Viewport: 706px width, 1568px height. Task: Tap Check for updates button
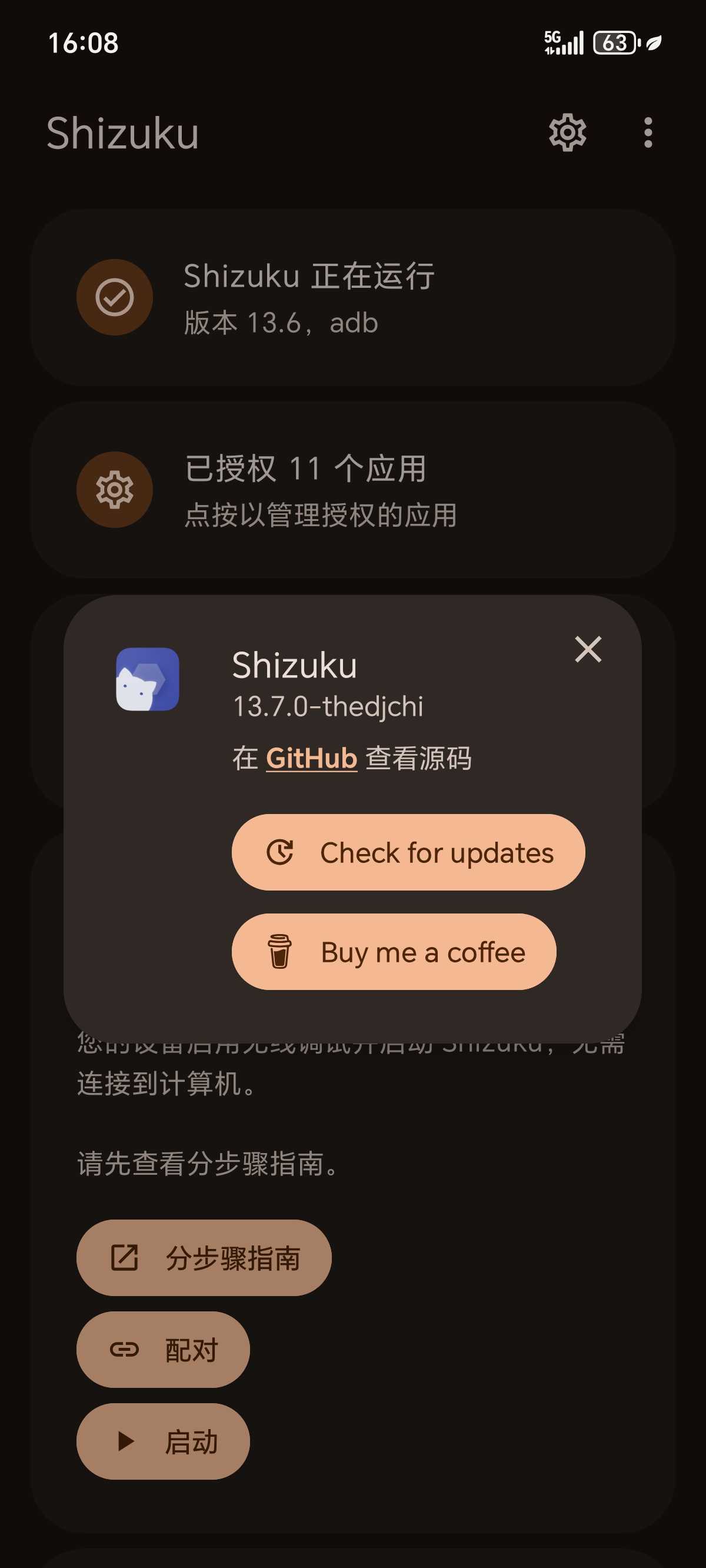click(408, 852)
